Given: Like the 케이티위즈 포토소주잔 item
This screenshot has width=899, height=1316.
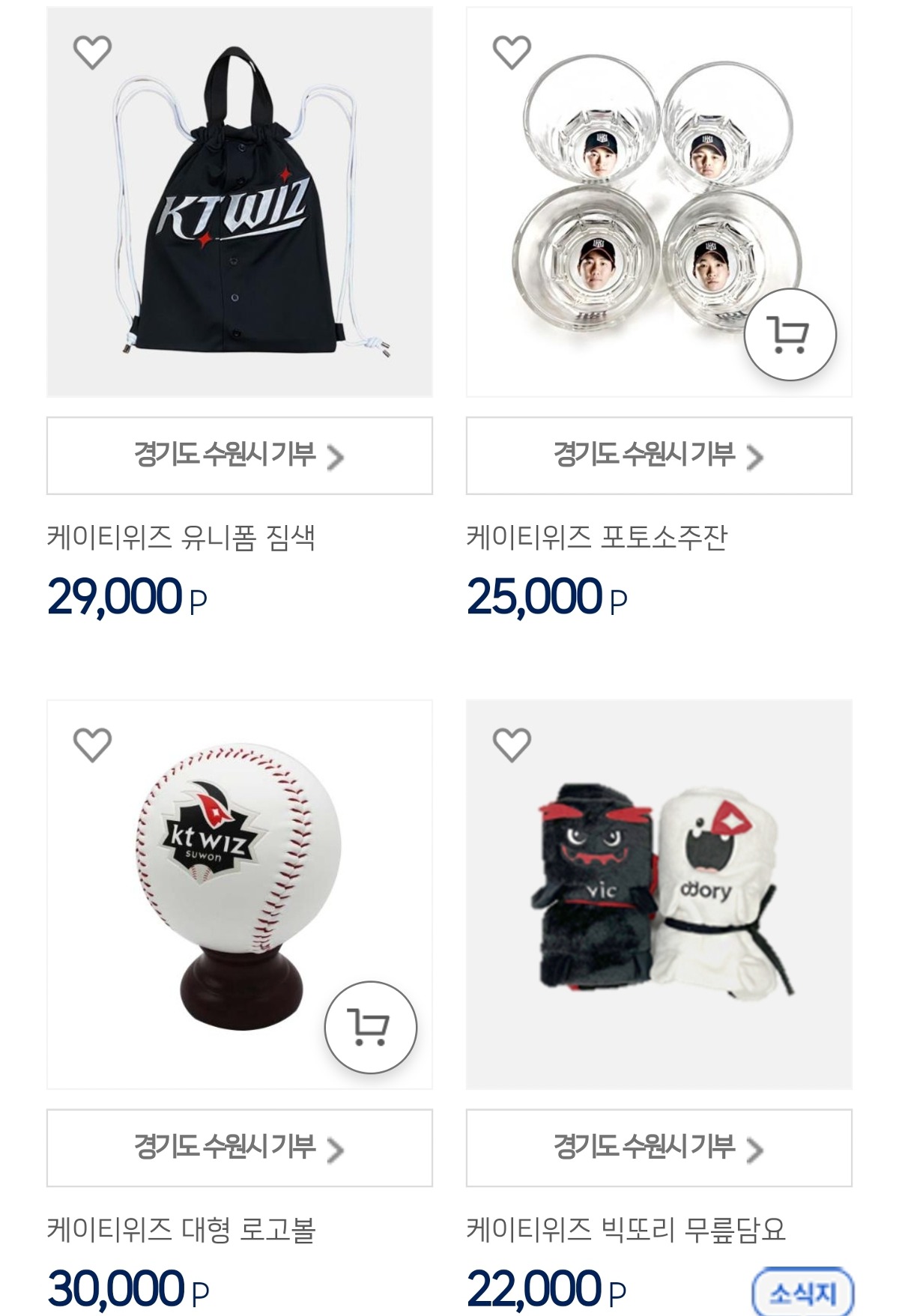Looking at the screenshot, I should click(512, 52).
